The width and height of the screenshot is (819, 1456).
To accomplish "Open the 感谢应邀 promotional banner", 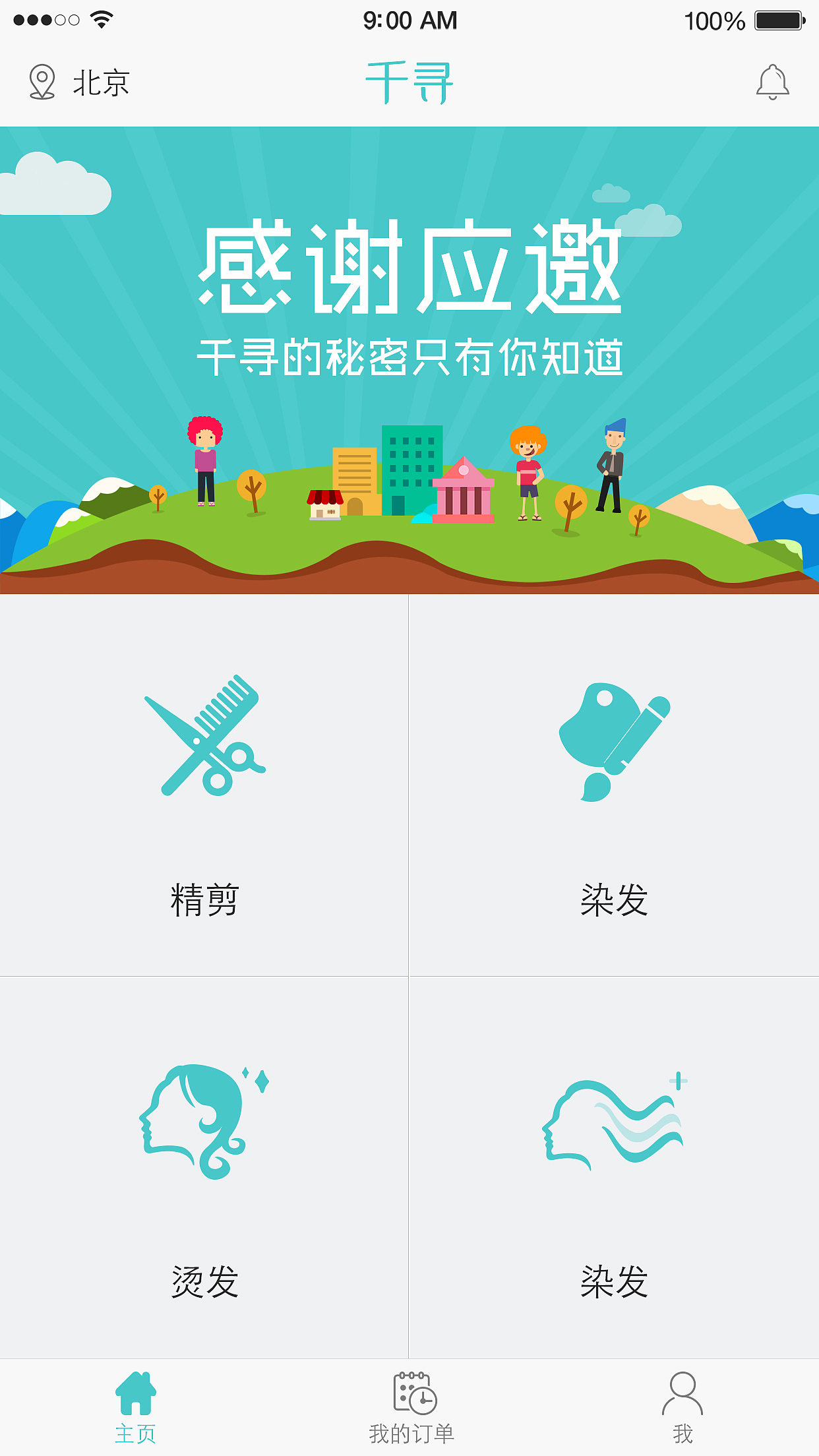I will [x=409, y=360].
